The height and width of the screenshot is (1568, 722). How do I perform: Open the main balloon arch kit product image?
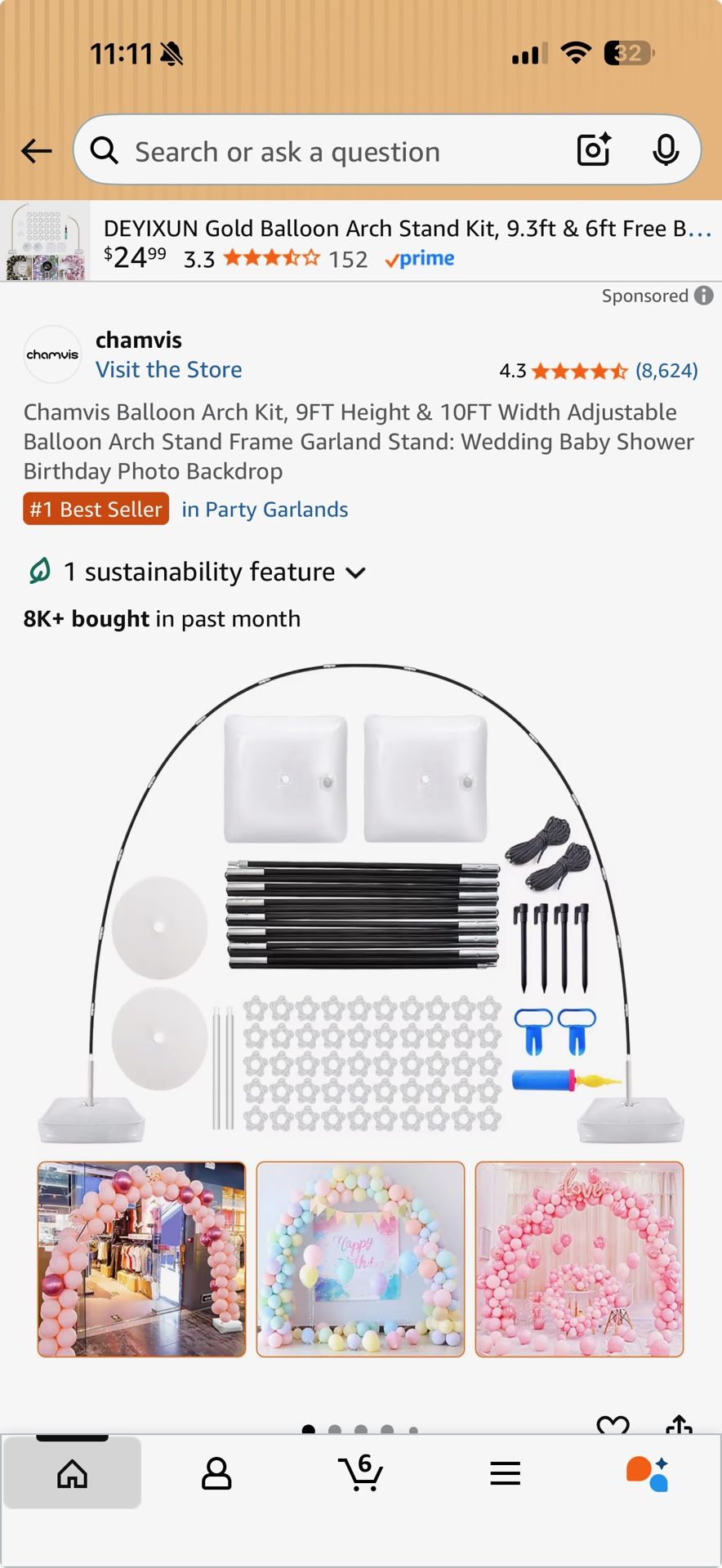tap(361, 898)
